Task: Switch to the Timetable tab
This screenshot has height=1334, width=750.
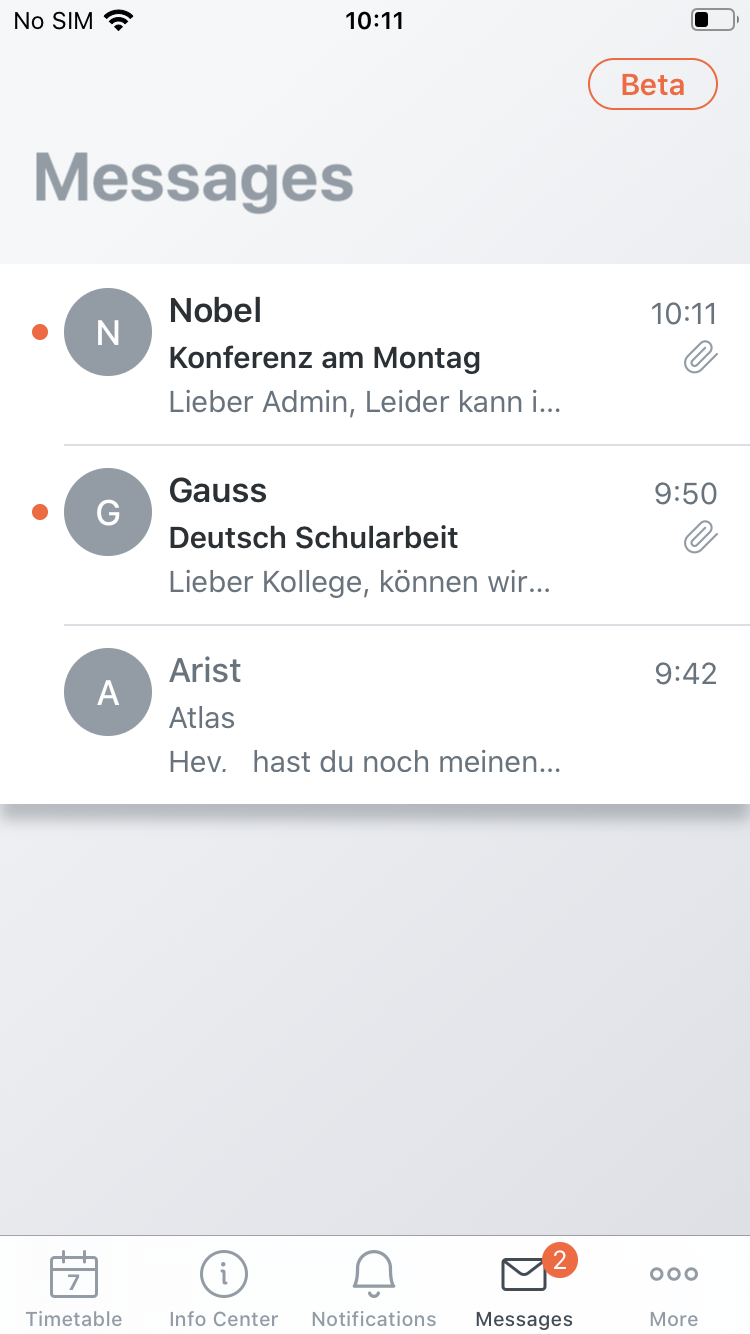Action: [x=74, y=1288]
